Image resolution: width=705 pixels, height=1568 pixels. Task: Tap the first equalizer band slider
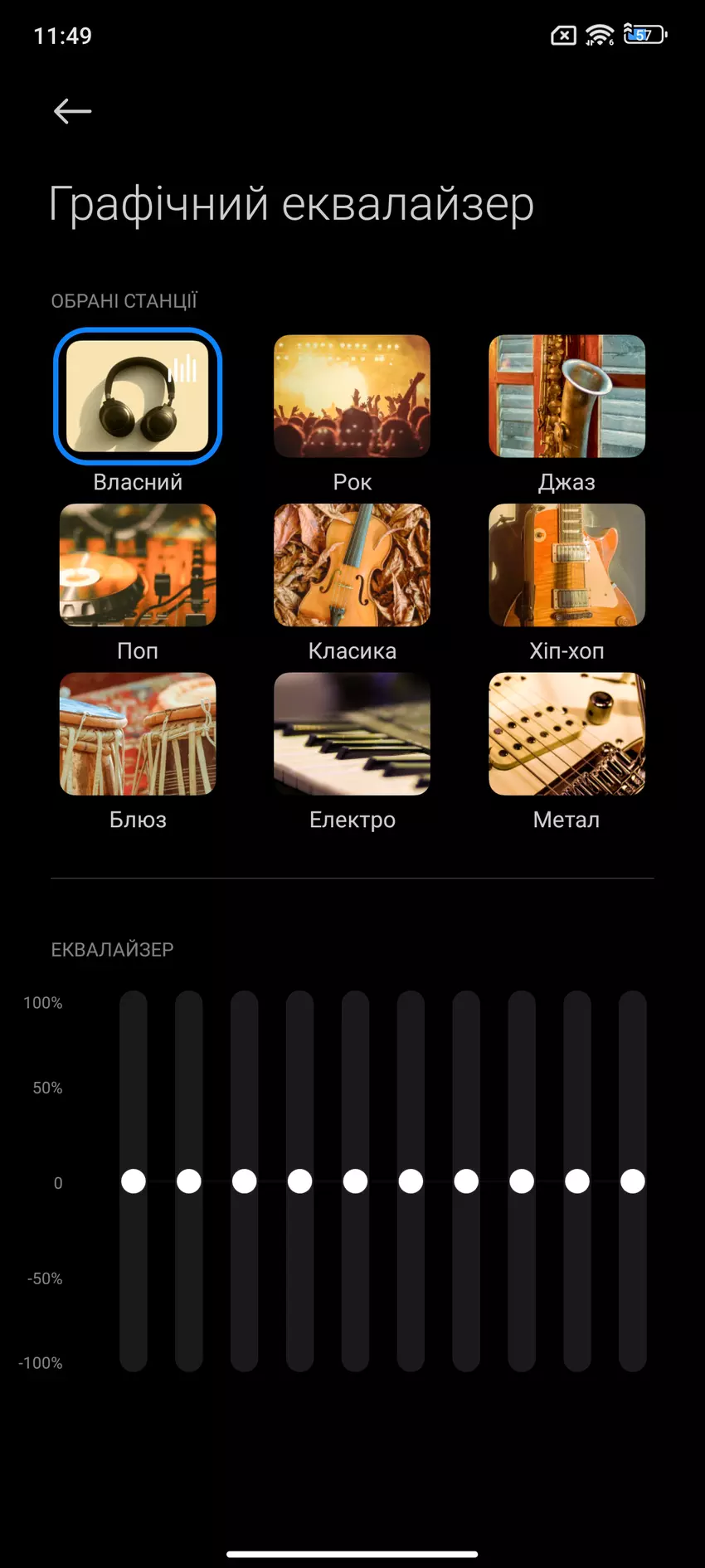point(134,1181)
